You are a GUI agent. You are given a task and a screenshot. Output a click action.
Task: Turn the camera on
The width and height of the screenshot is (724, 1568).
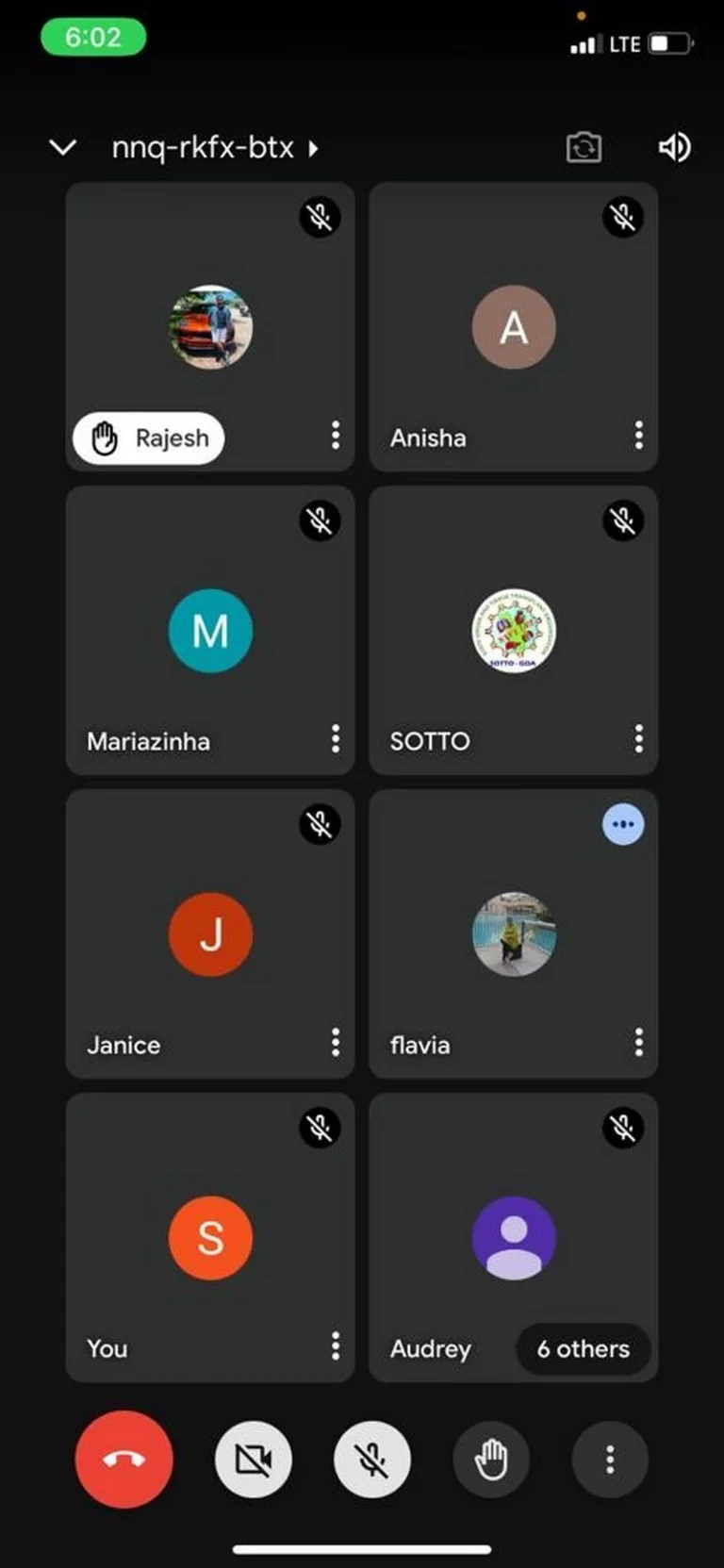pos(253,1460)
